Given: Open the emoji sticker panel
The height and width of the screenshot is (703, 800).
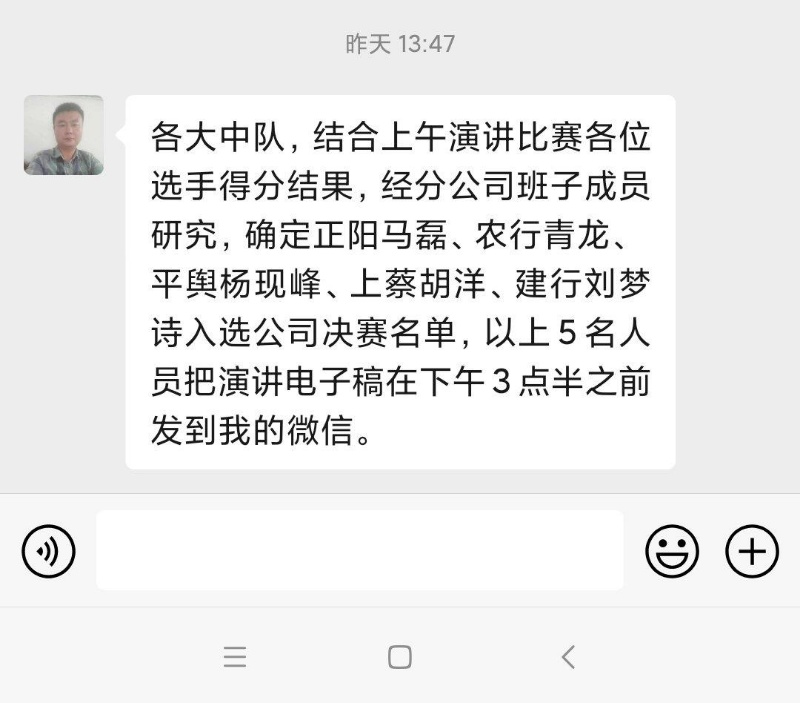Looking at the screenshot, I should tap(671, 551).
